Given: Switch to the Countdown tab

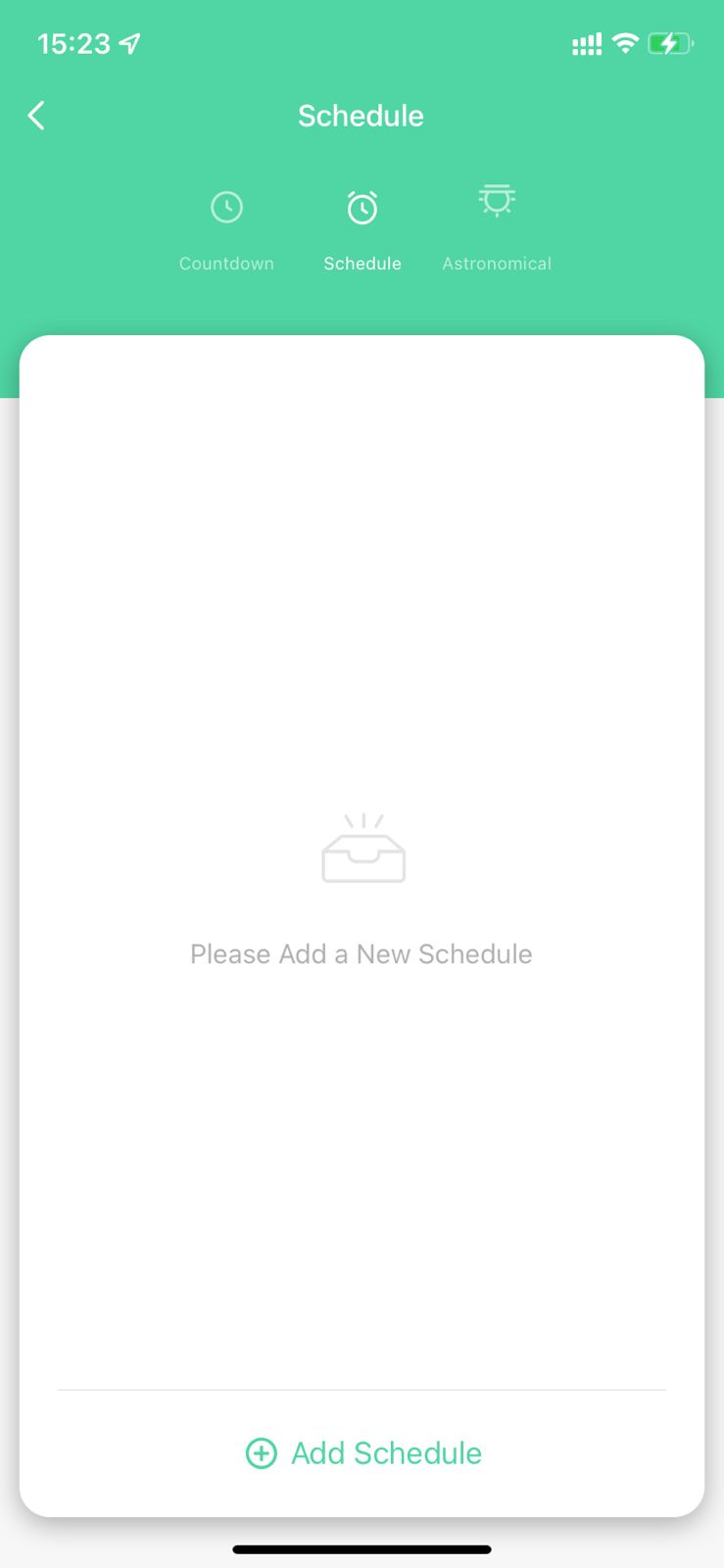Looking at the screenshot, I should [x=226, y=231].
